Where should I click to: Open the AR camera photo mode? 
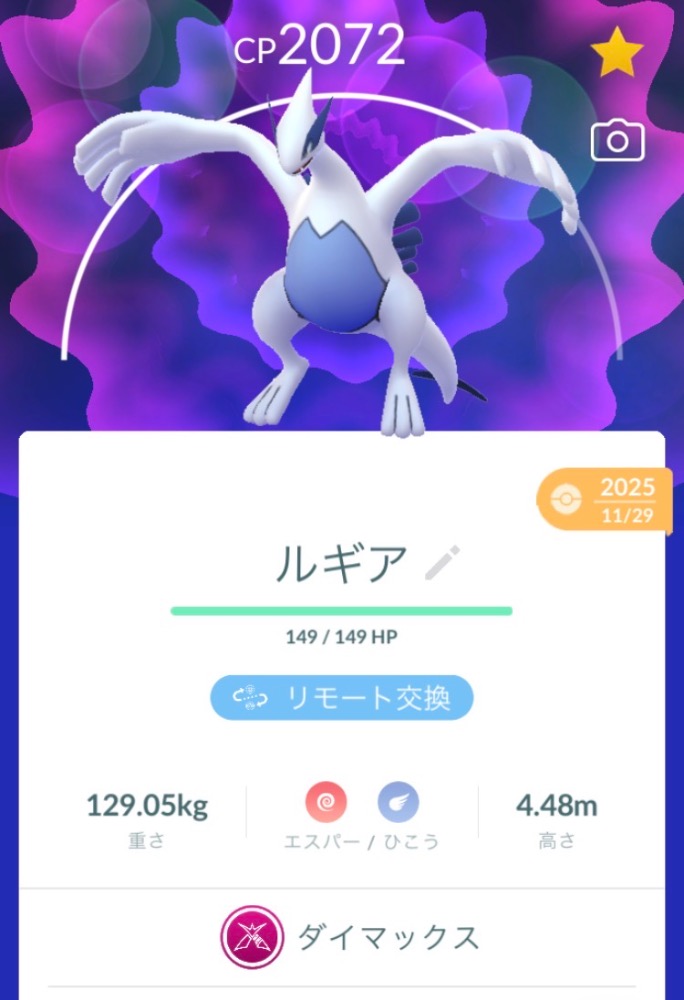pyautogui.click(x=617, y=141)
